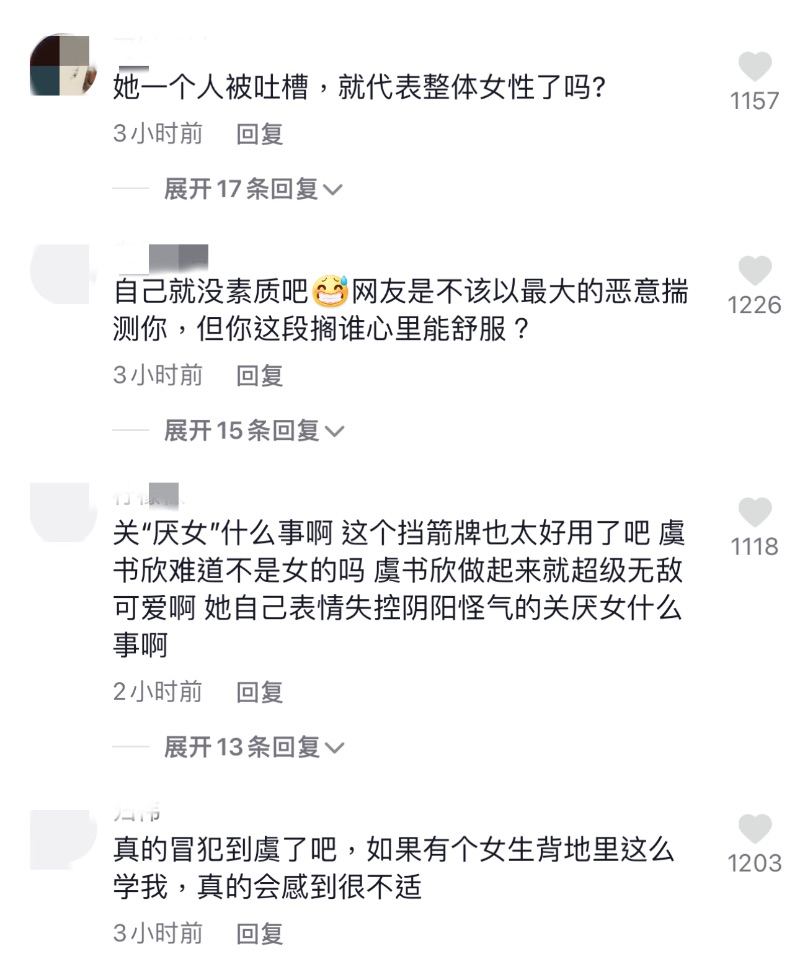Like the comment with 1203 likes

tap(755, 829)
